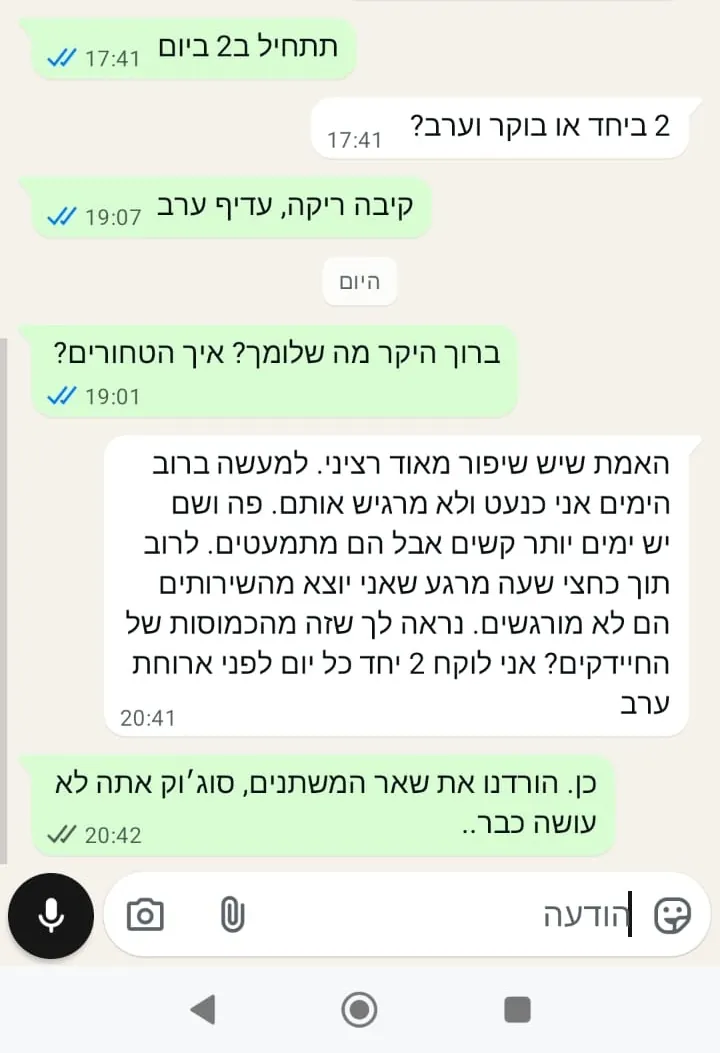This screenshot has width=720, height=1053.
Task: Attach a file with the paperclip icon
Action: click(x=232, y=915)
